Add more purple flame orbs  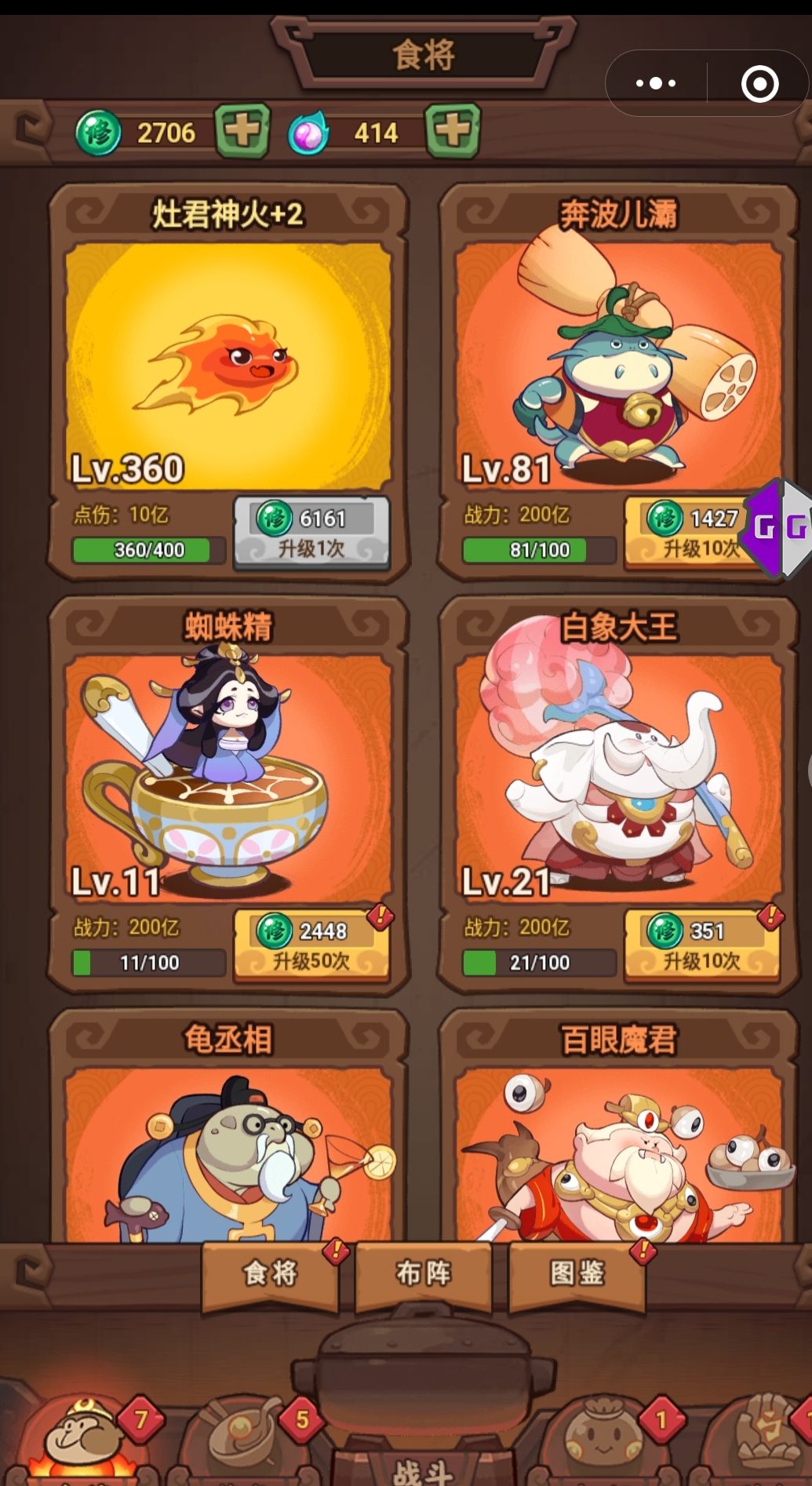tap(453, 130)
